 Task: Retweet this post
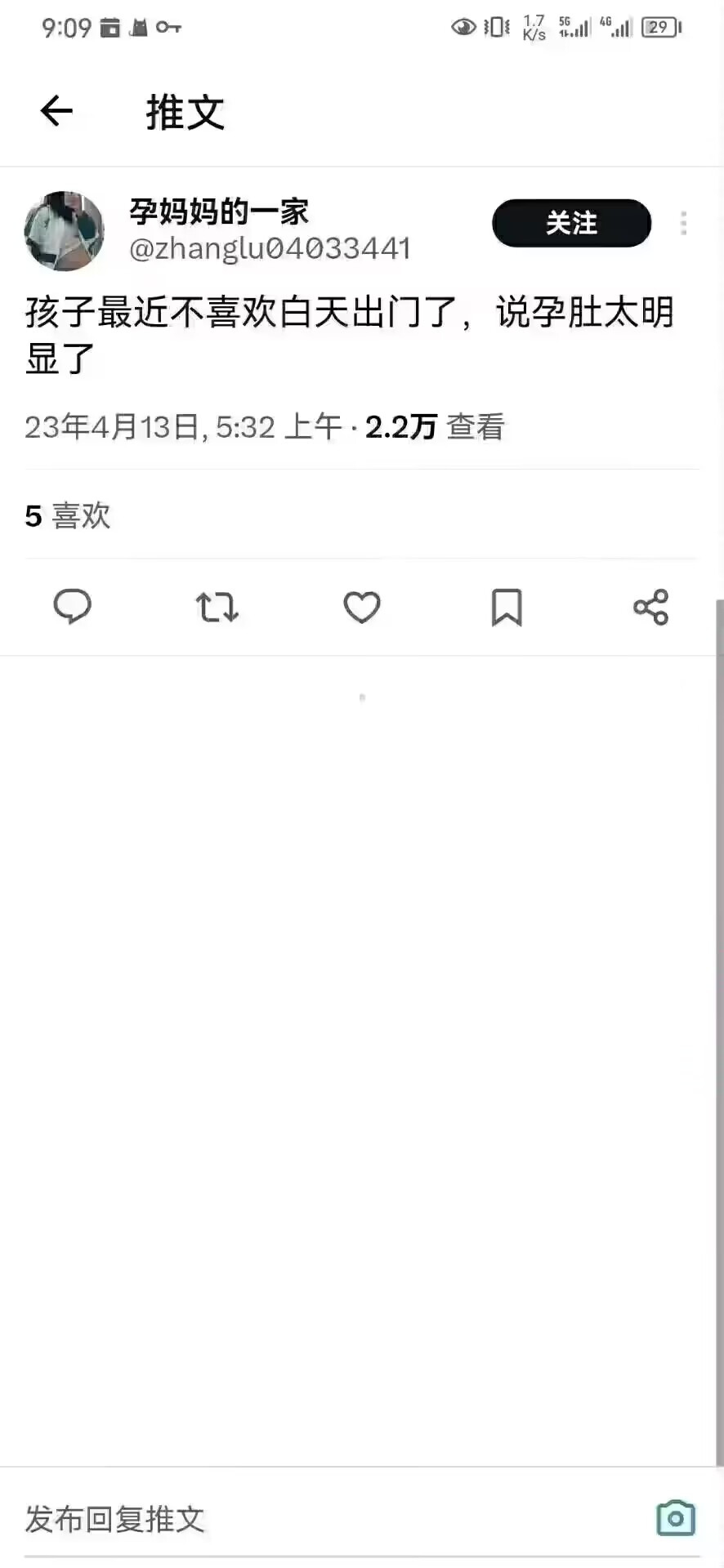point(217,608)
